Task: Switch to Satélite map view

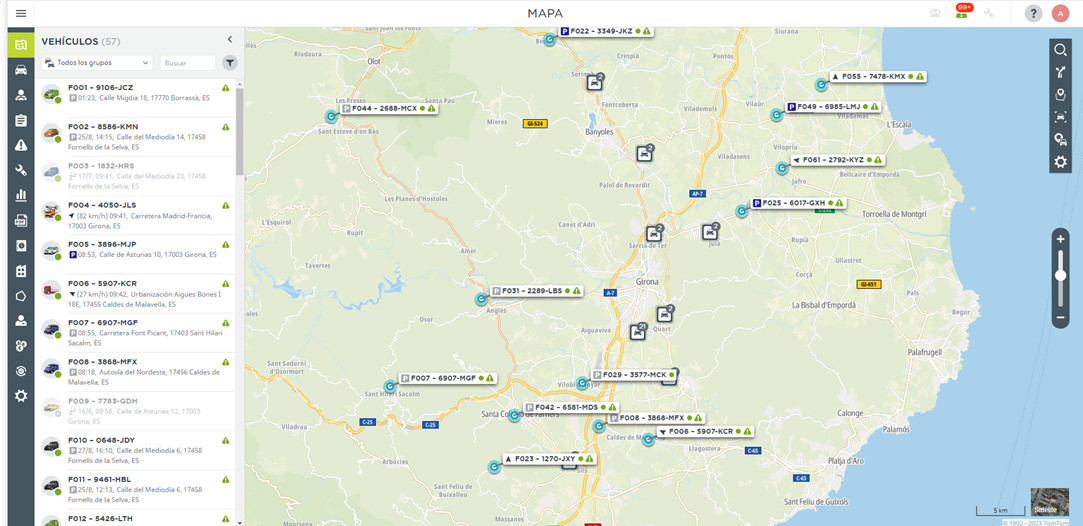Action: tap(1049, 501)
